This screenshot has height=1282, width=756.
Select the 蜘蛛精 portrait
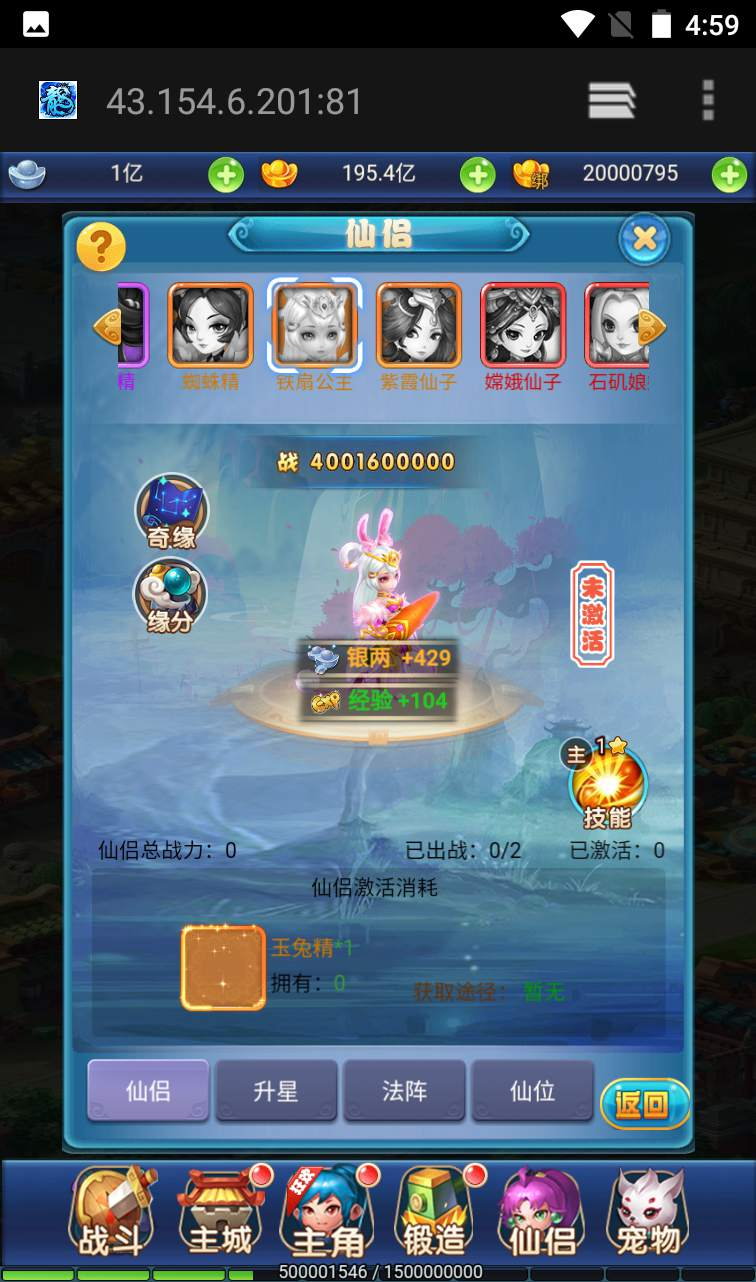tap(210, 325)
